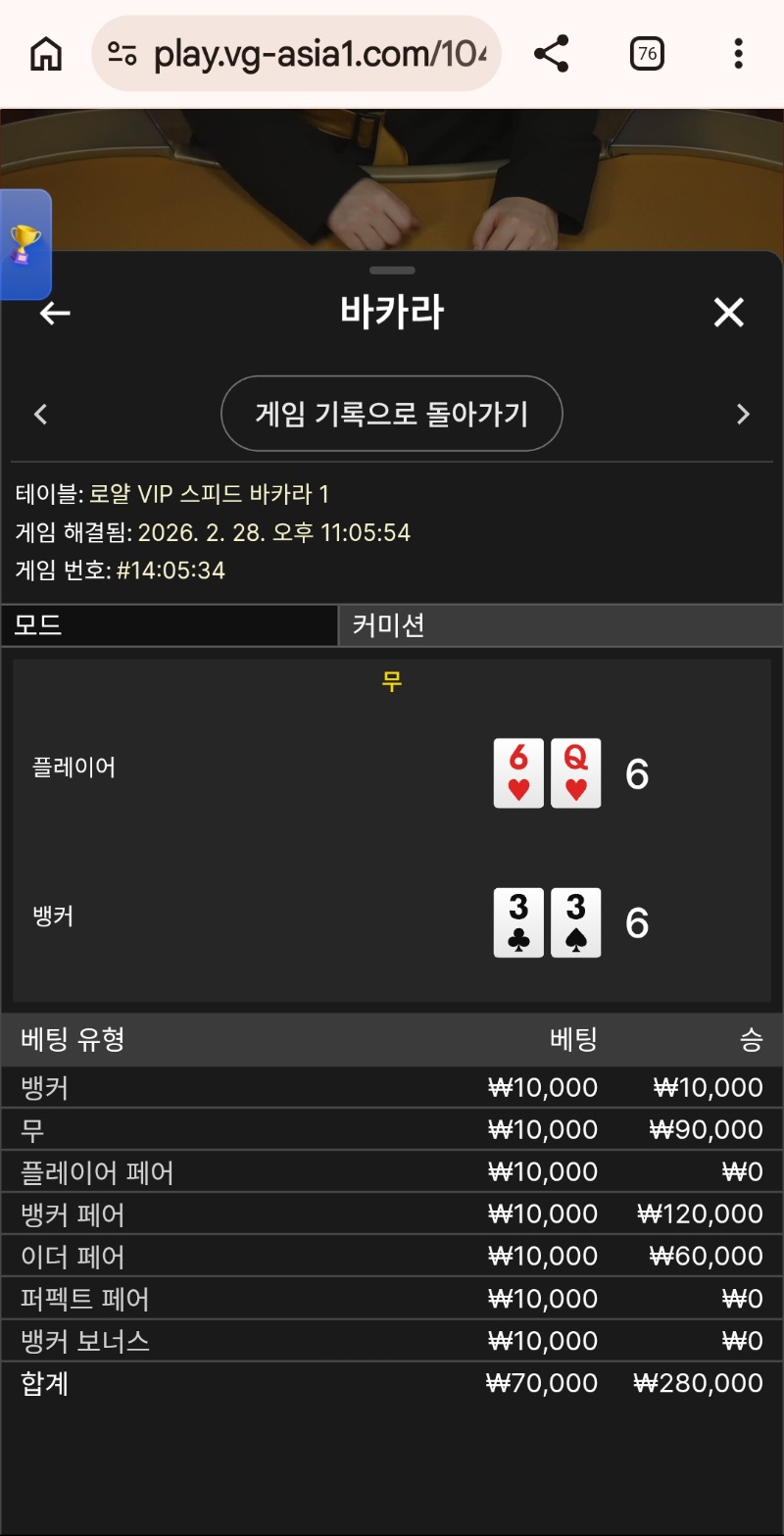Close the 바카라 game record panel

point(728,313)
